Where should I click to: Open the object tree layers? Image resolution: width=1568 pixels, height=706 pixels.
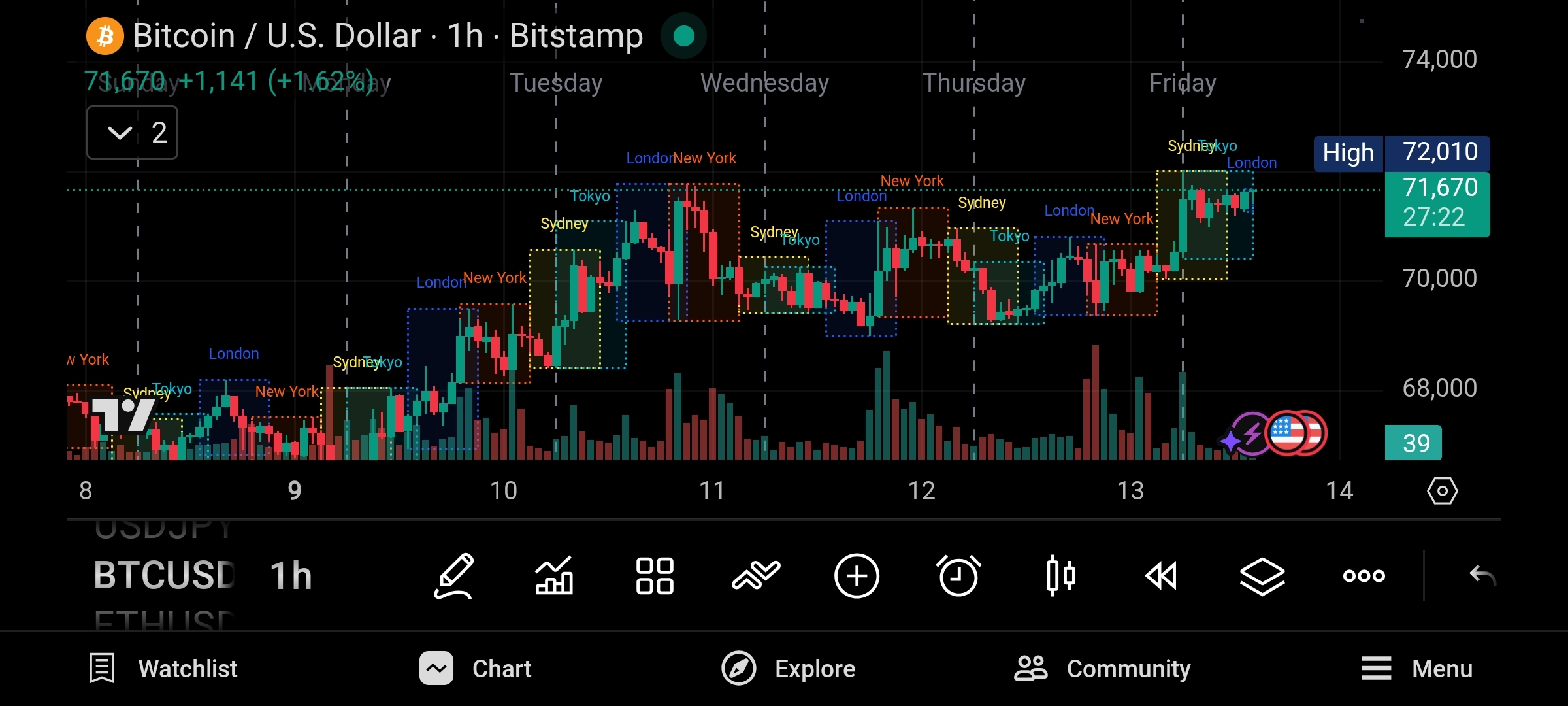(x=1262, y=576)
